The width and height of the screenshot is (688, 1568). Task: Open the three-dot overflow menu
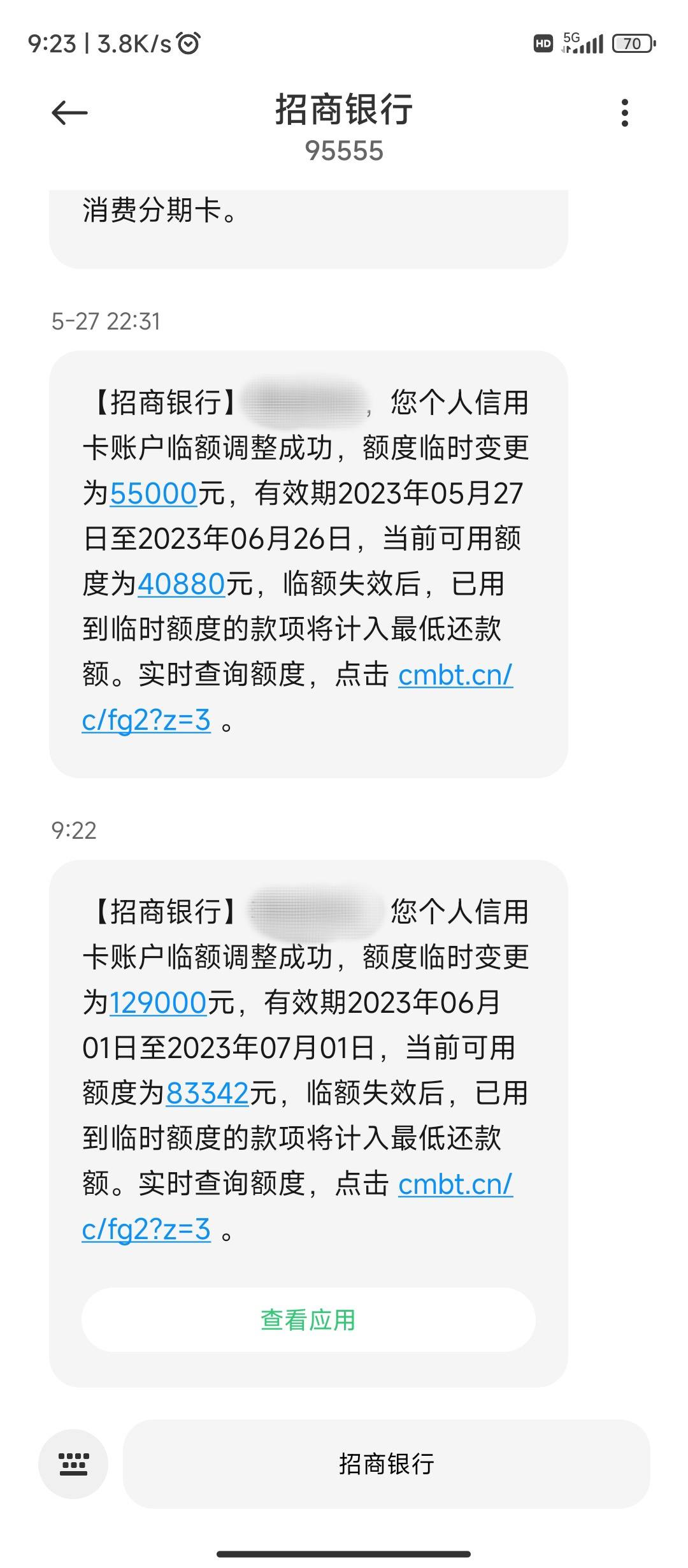pos(625,113)
